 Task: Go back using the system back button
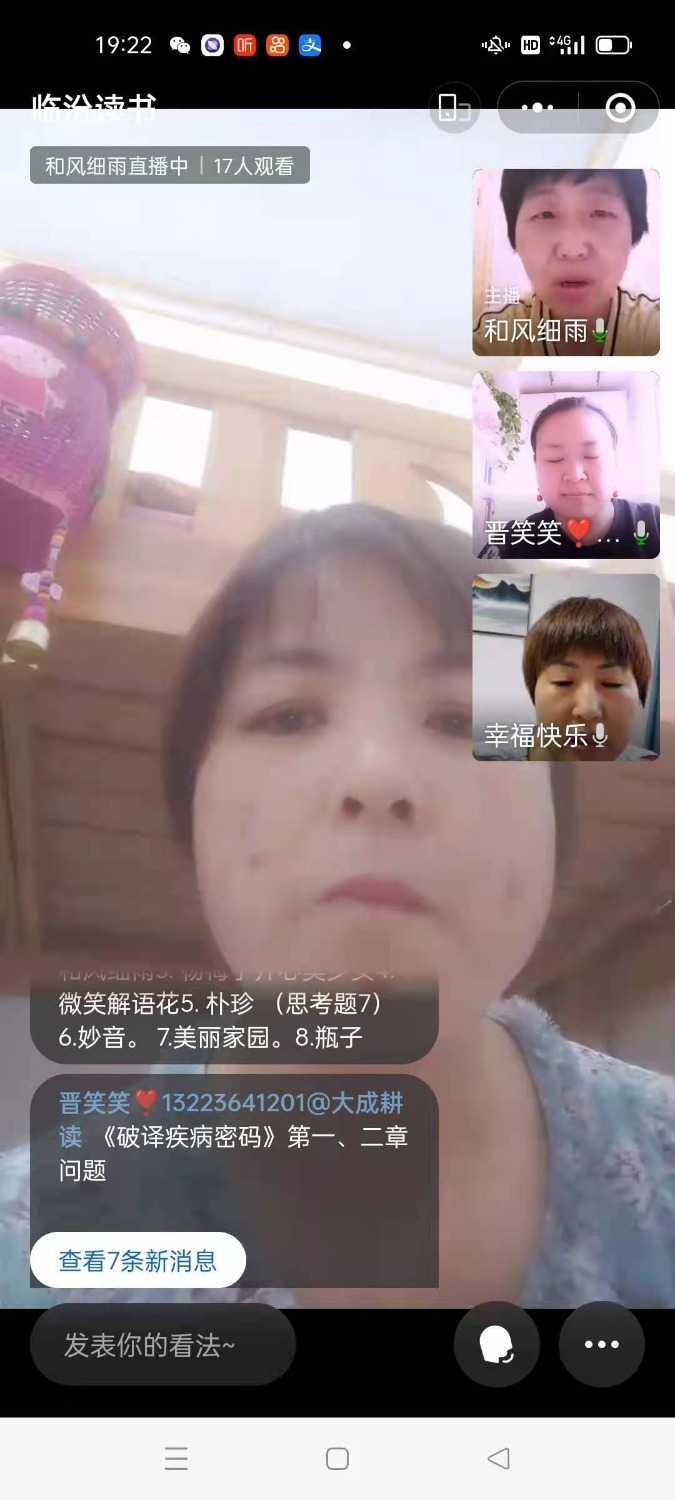click(x=498, y=1459)
